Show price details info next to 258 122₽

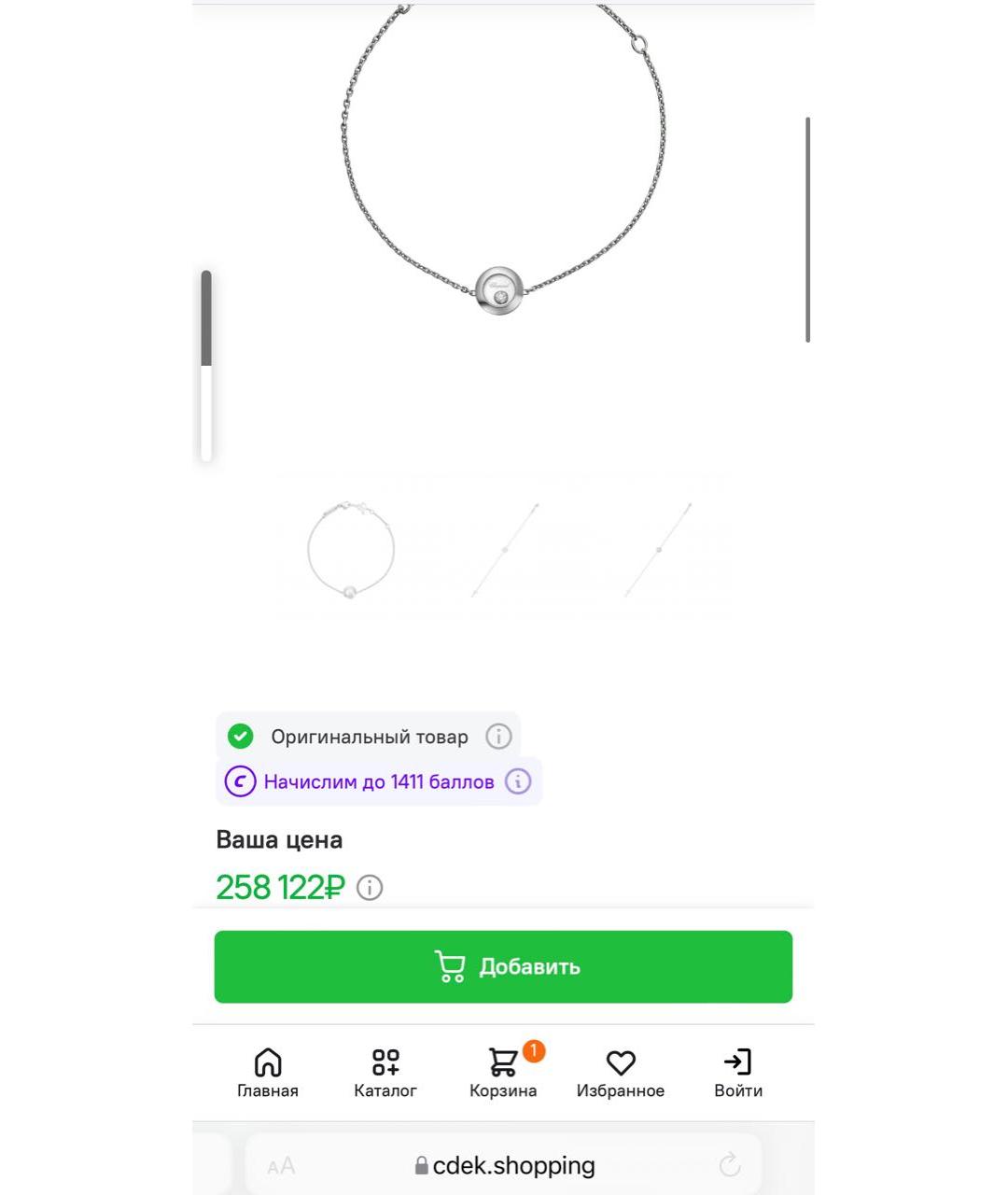370,887
